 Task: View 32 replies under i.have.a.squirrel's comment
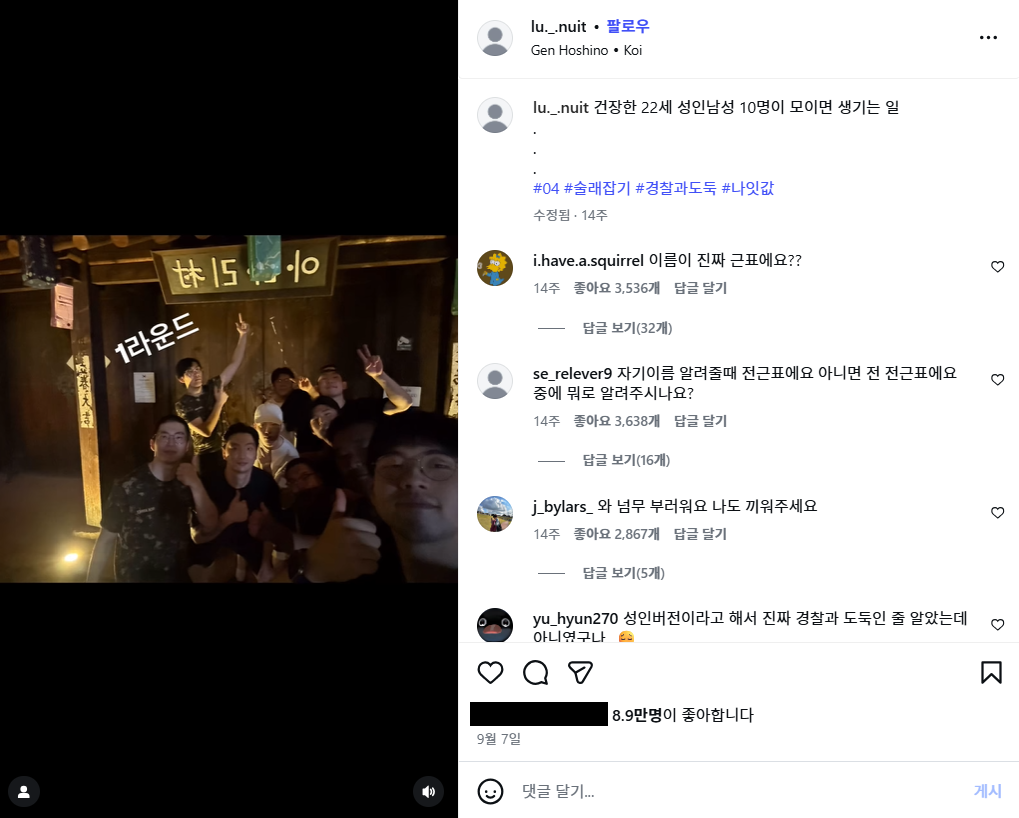627,328
